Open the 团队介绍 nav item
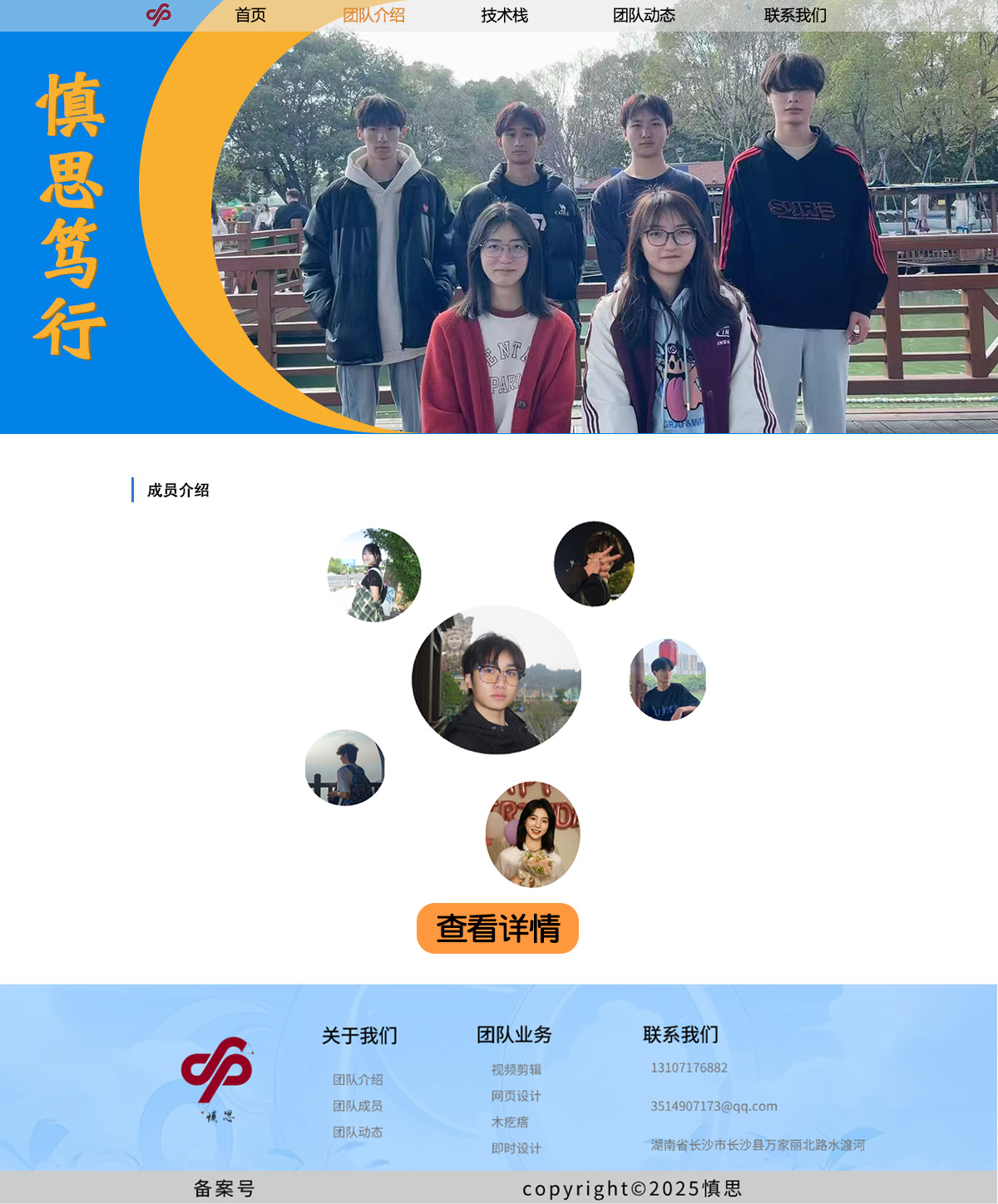 (x=373, y=15)
